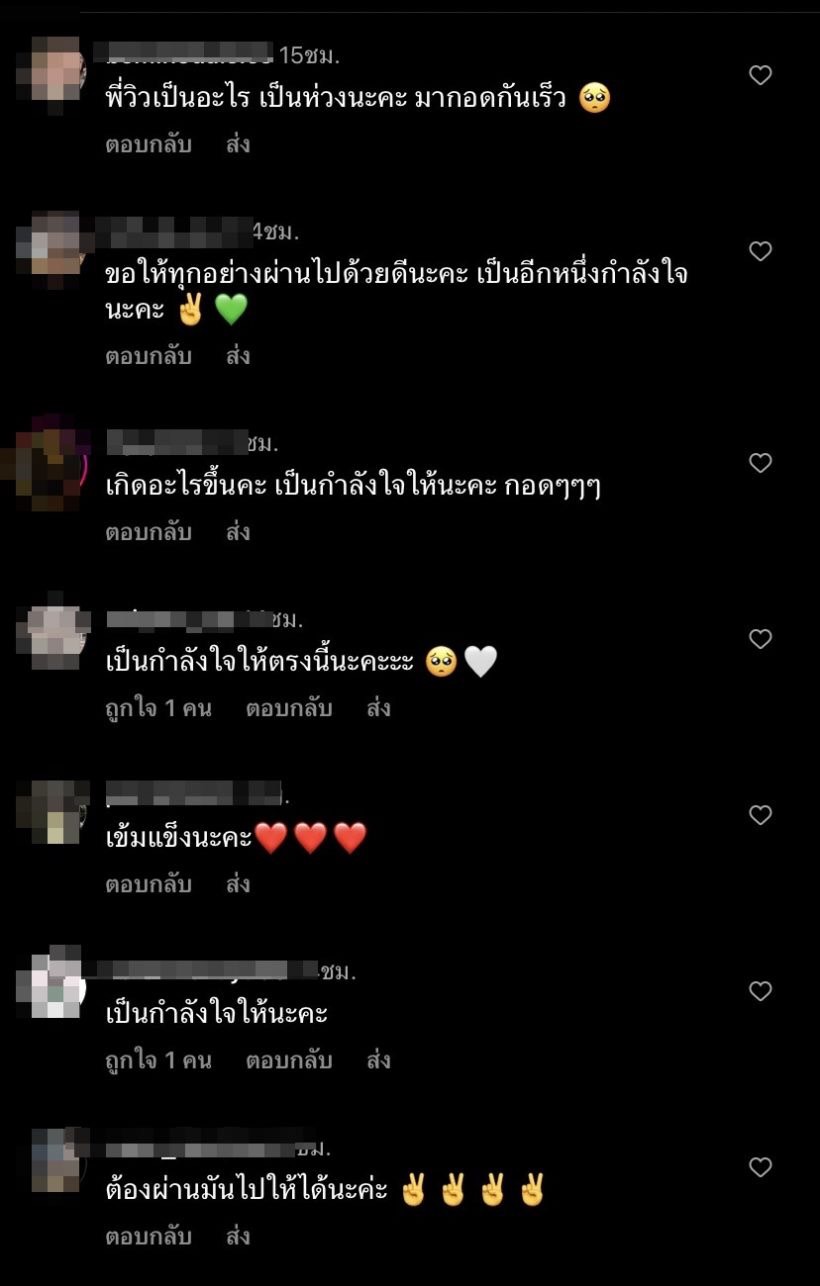This screenshot has height=1286, width=820.
Task: Reply to the comment 'เข้มแข็งนะคะ'
Action: coord(148,884)
